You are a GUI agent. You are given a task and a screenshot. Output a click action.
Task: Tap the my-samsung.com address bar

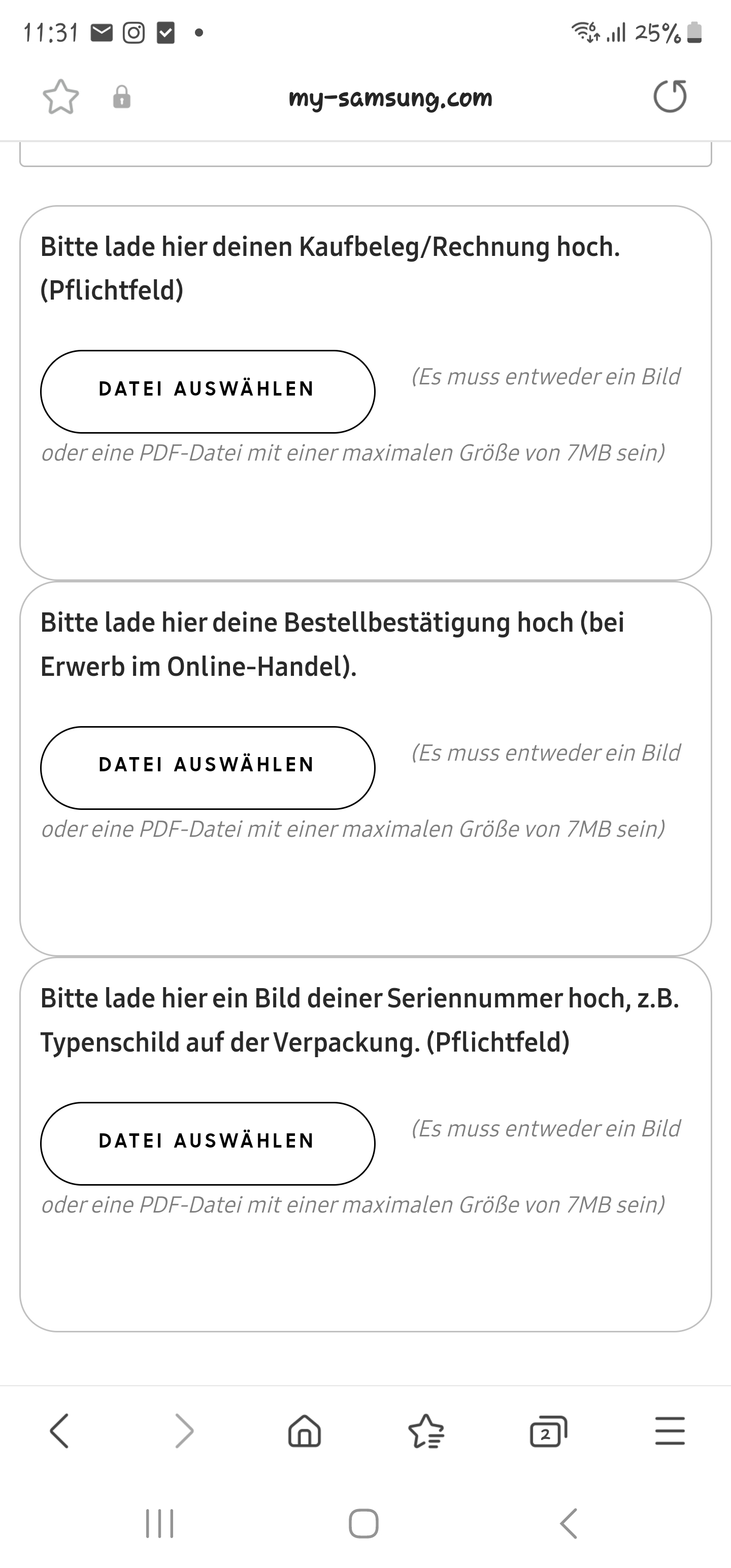(390, 97)
